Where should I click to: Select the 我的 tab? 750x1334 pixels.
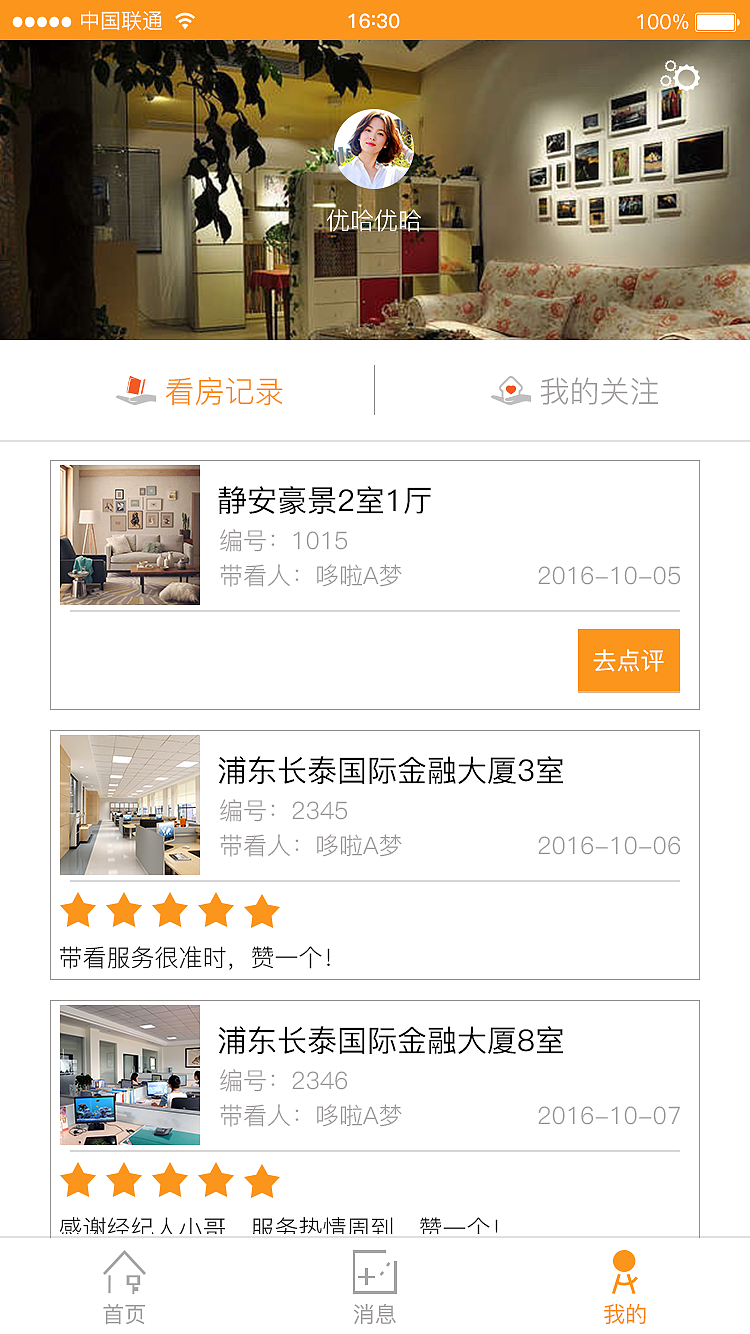(625, 1287)
